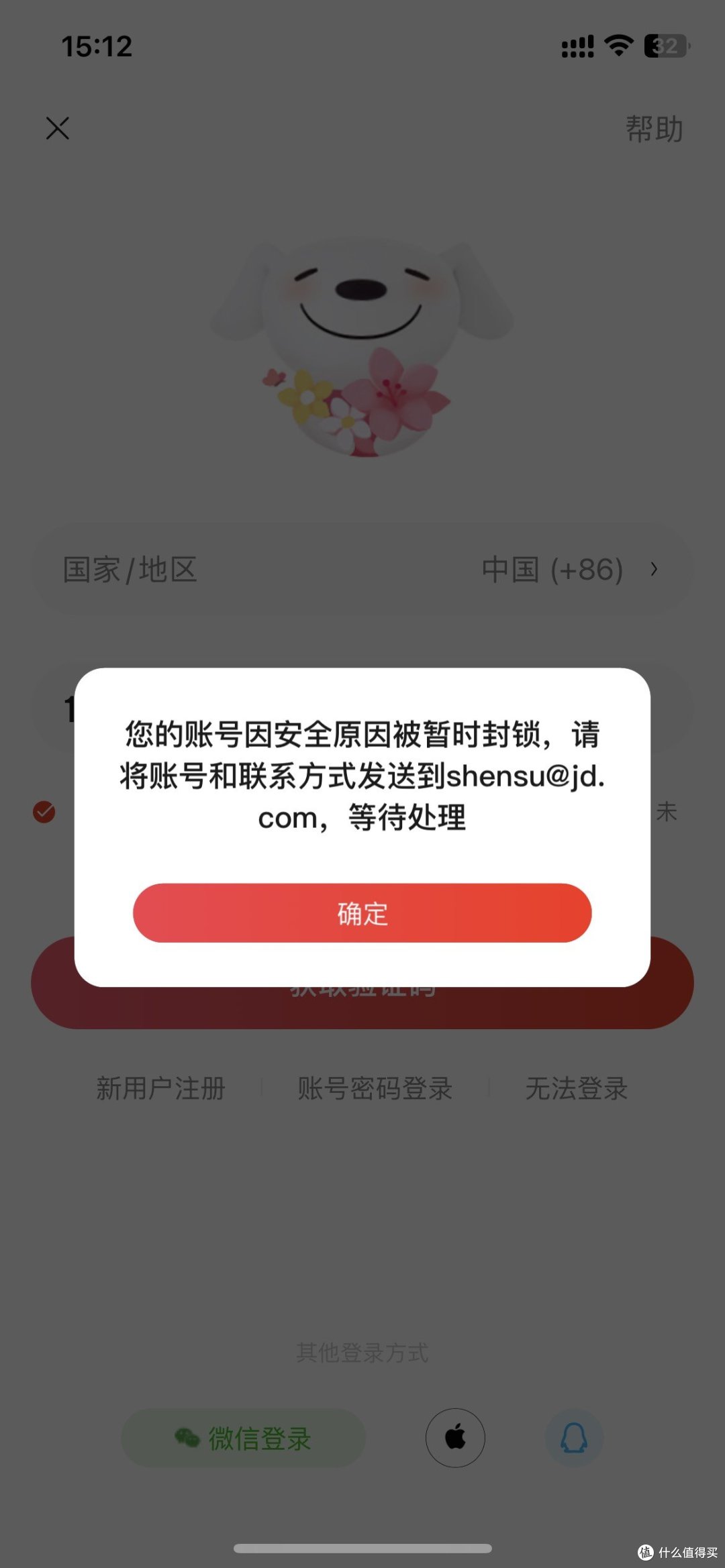Log in with 微信登录

[x=243, y=1438]
